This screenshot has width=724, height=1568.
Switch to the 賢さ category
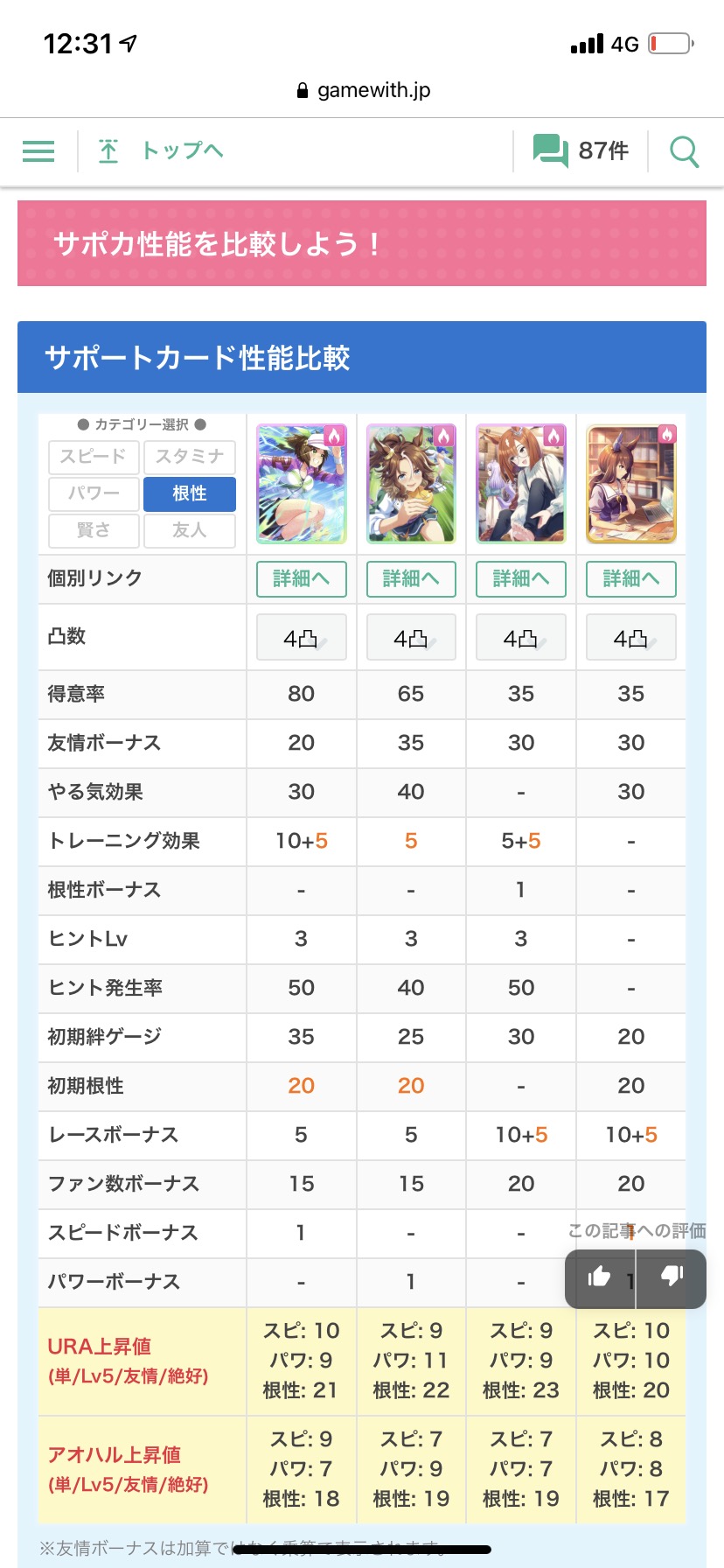pyautogui.click(x=94, y=530)
